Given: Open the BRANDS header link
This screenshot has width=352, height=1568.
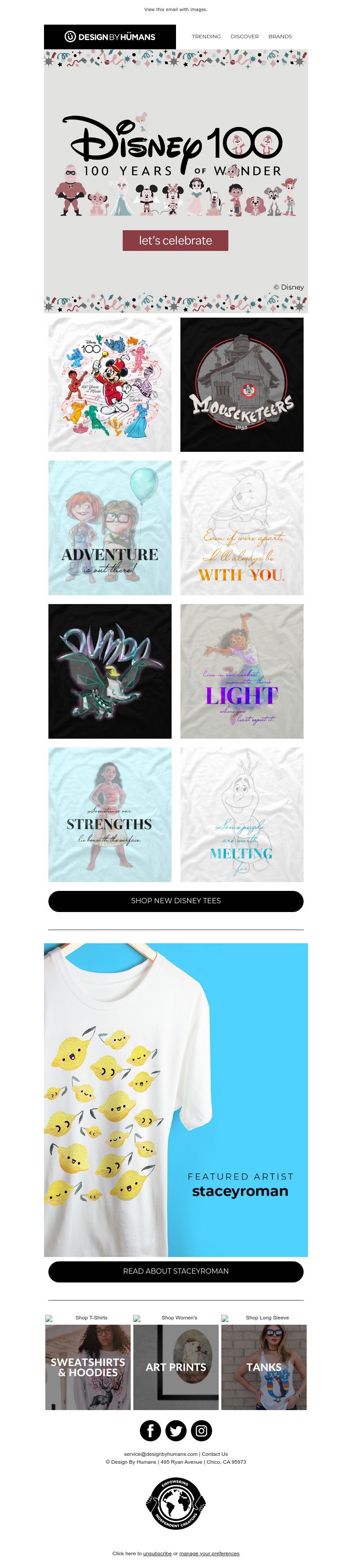Looking at the screenshot, I should point(279,37).
